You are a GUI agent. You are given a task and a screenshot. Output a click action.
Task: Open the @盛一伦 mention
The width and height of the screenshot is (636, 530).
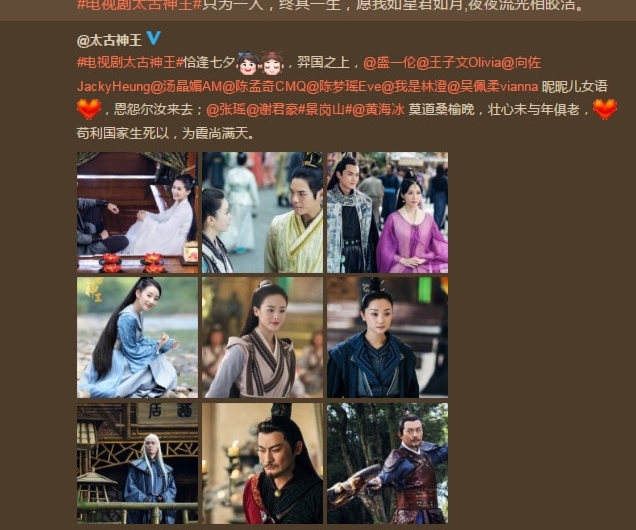click(x=387, y=62)
